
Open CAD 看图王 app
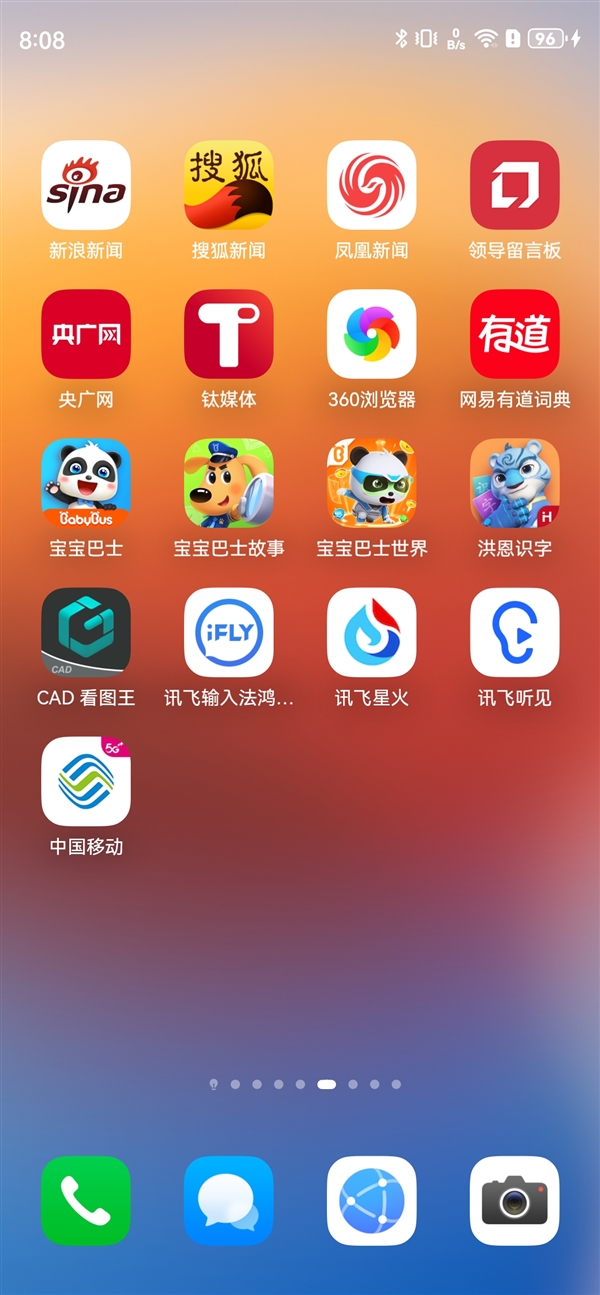click(x=86, y=632)
